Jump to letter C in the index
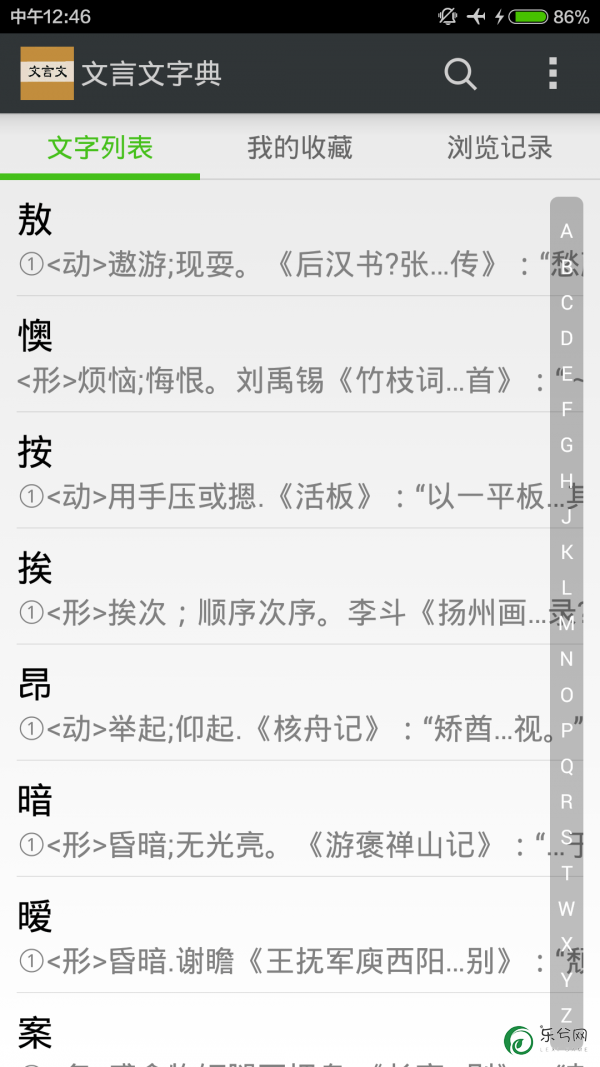This screenshot has width=600, height=1067. tap(567, 303)
